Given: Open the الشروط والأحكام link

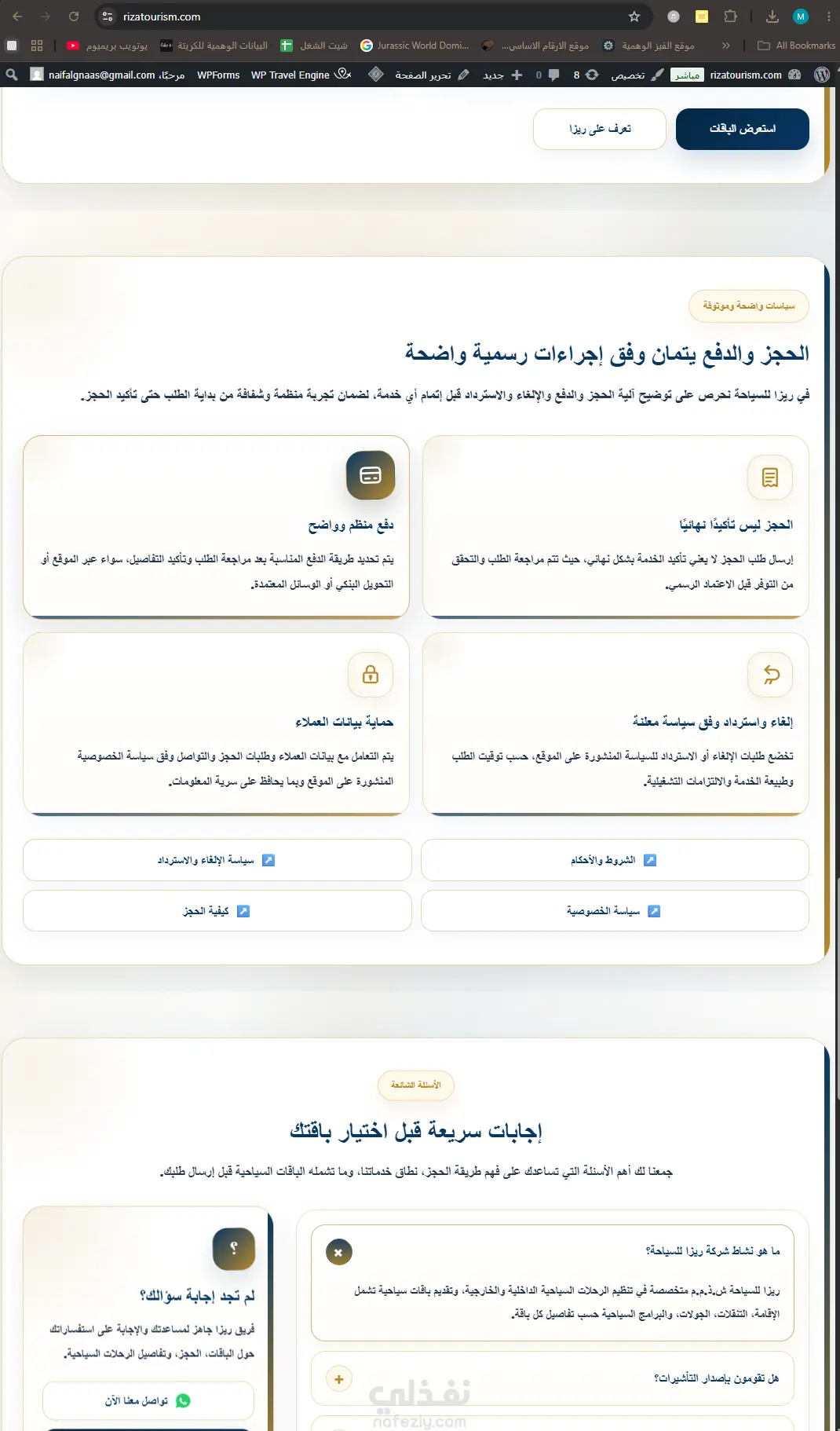Looking at the screenshot, I should [615, 860].
